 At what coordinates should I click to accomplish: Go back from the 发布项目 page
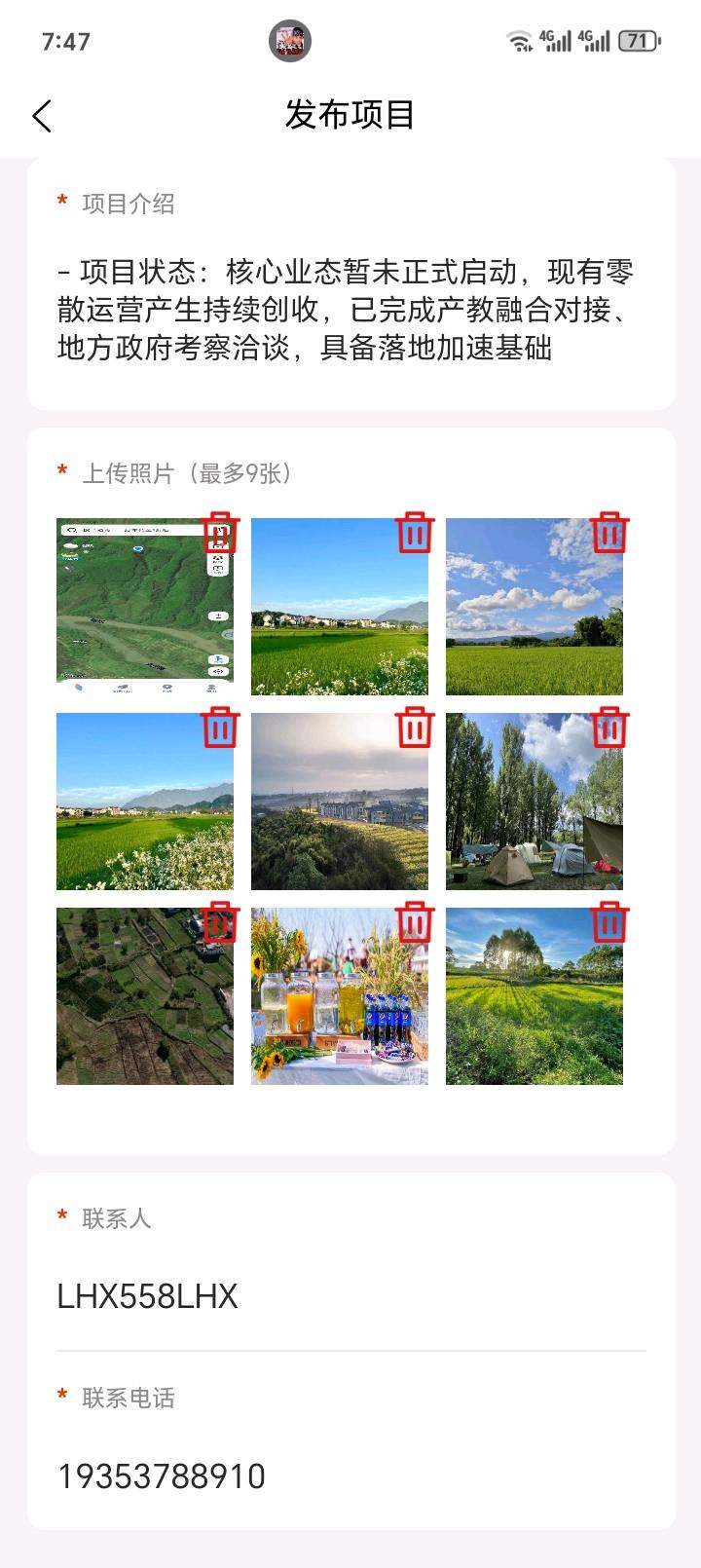(42, 116)
